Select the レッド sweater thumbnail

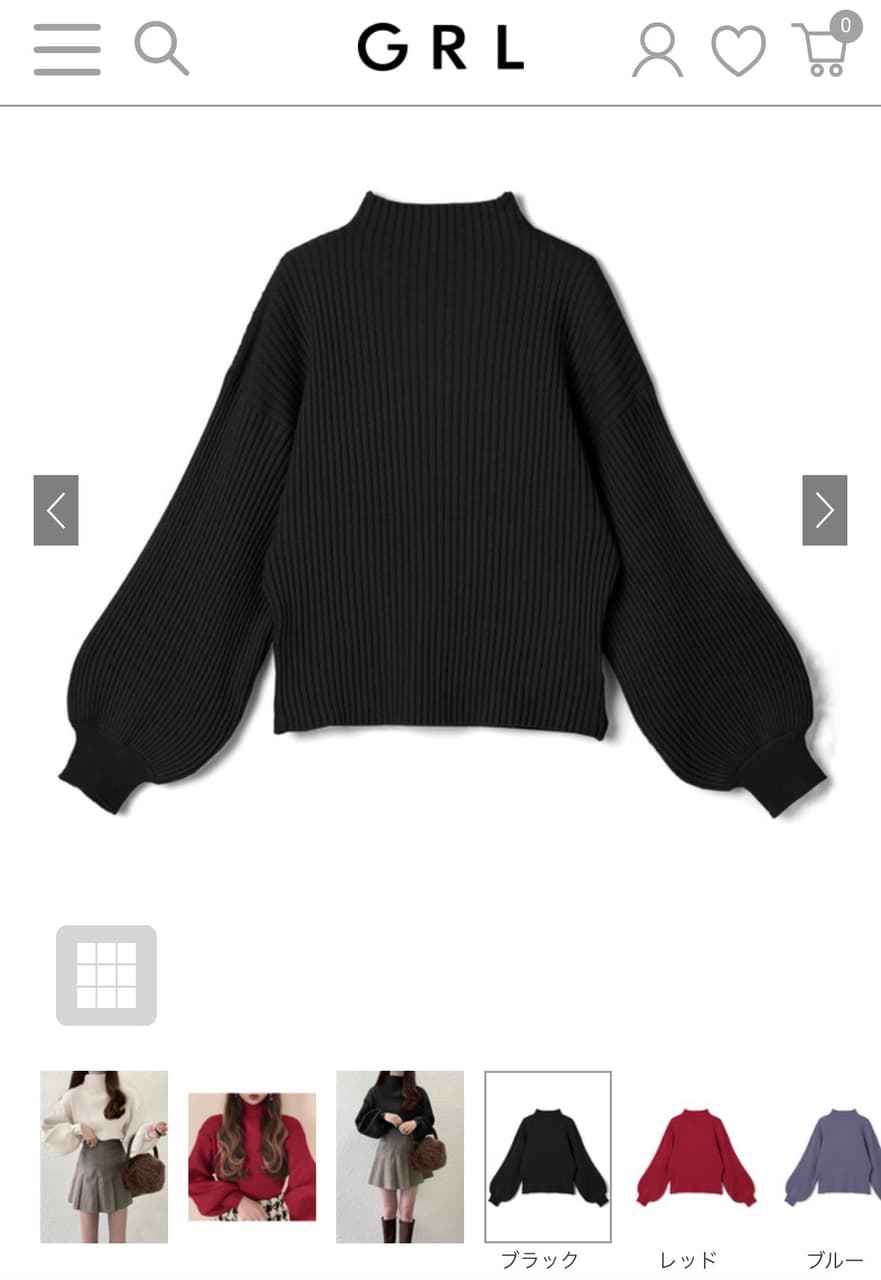pos(696,1156)
